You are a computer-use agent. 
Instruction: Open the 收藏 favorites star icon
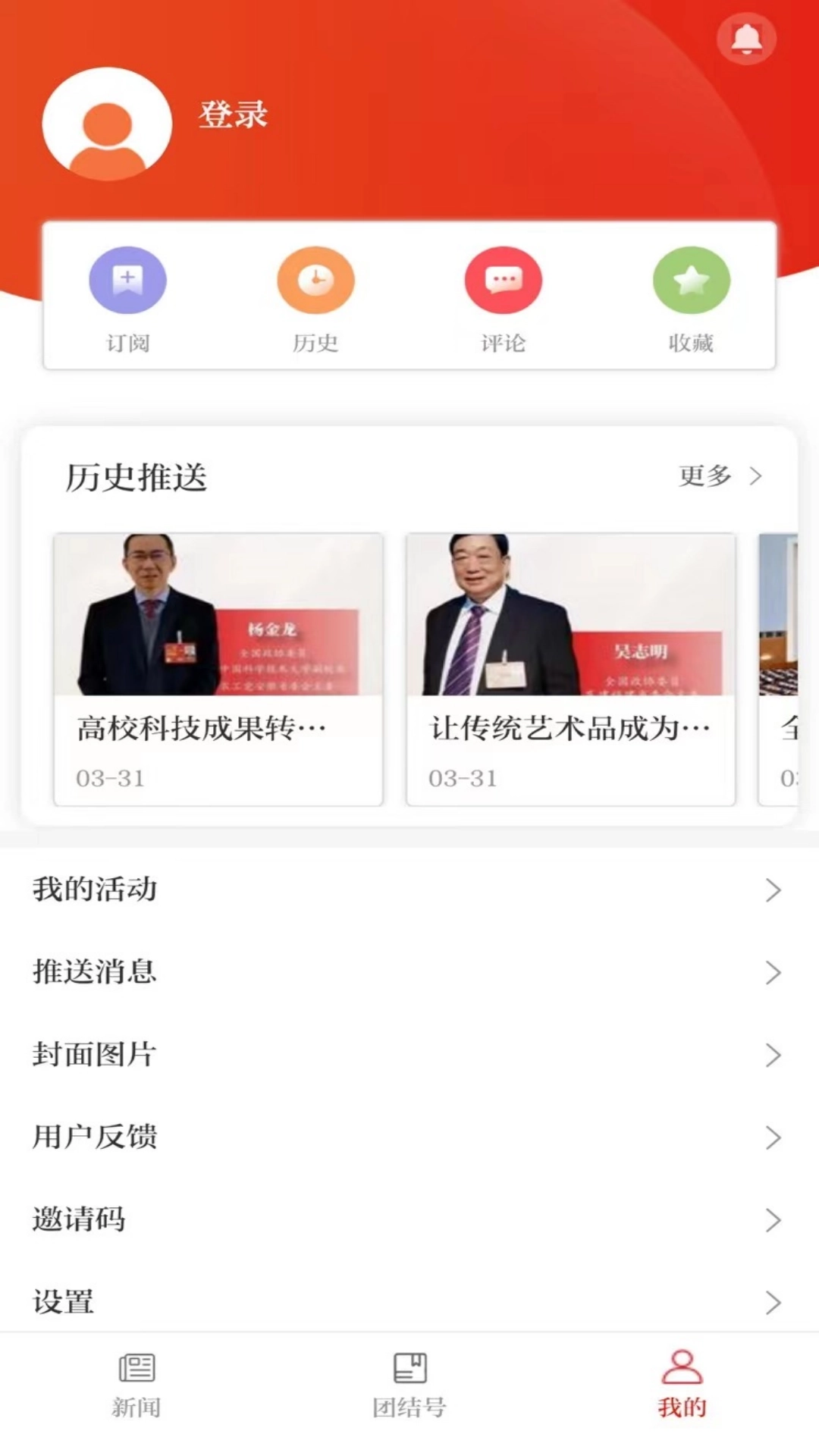(x=691, y=279)
